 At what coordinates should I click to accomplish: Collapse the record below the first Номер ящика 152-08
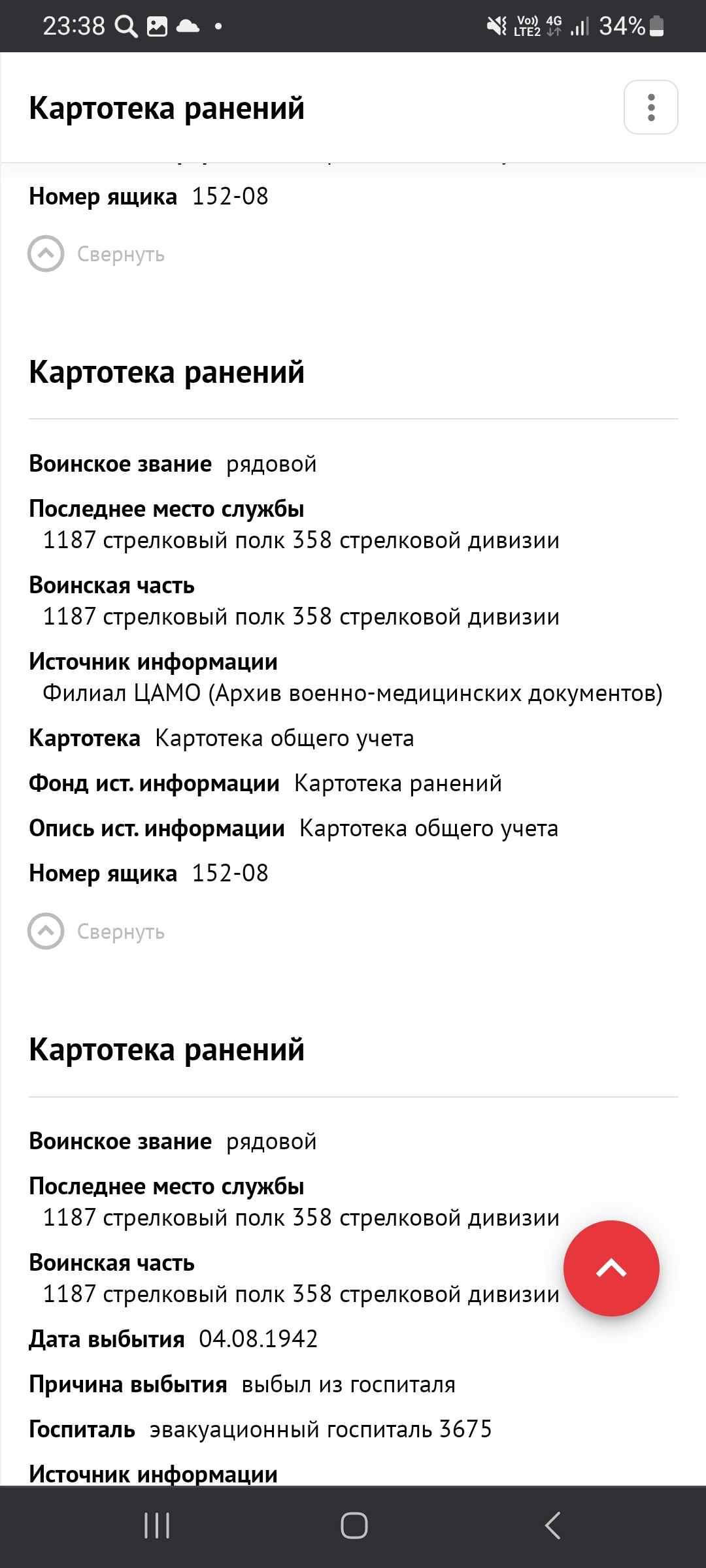(96, 253)
